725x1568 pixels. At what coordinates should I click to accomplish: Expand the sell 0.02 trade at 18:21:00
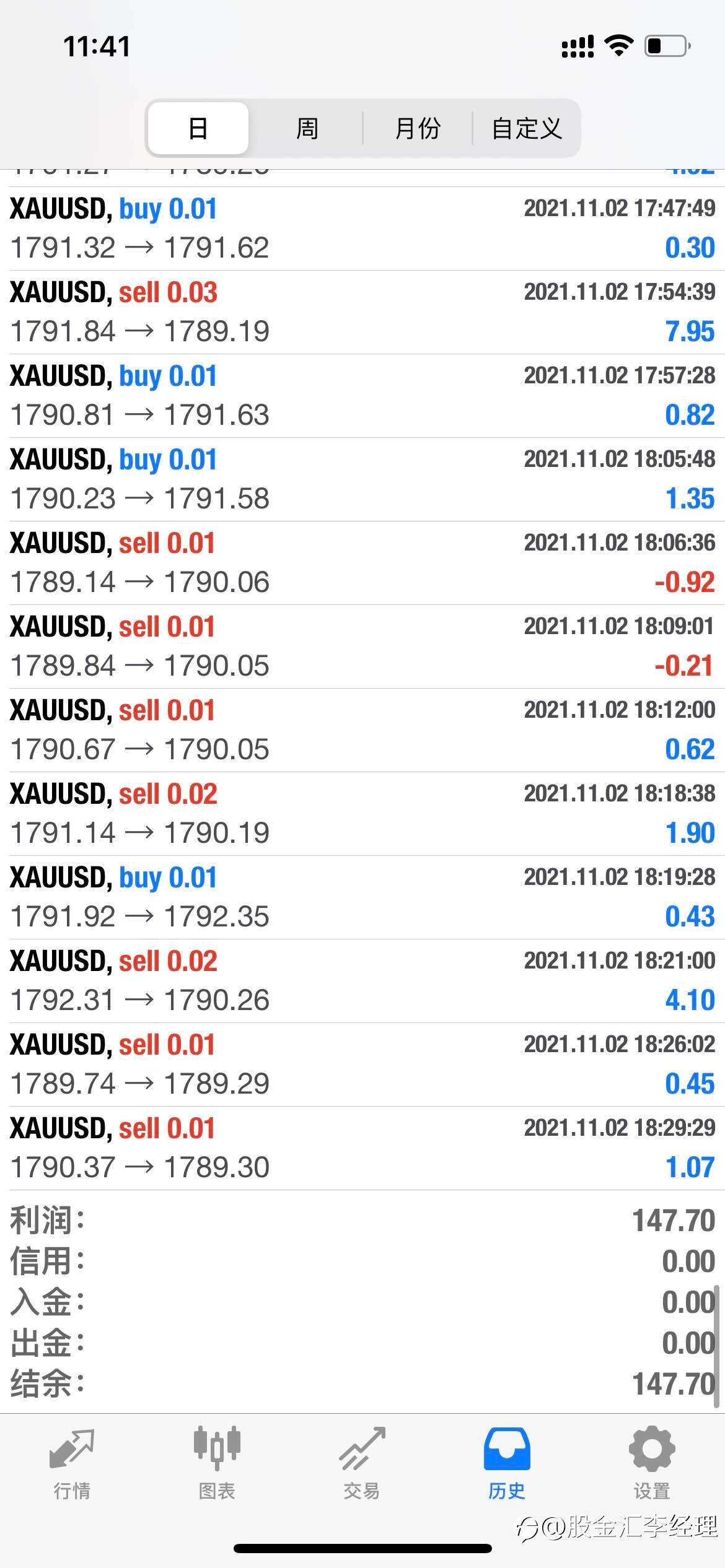coord(362,981)
